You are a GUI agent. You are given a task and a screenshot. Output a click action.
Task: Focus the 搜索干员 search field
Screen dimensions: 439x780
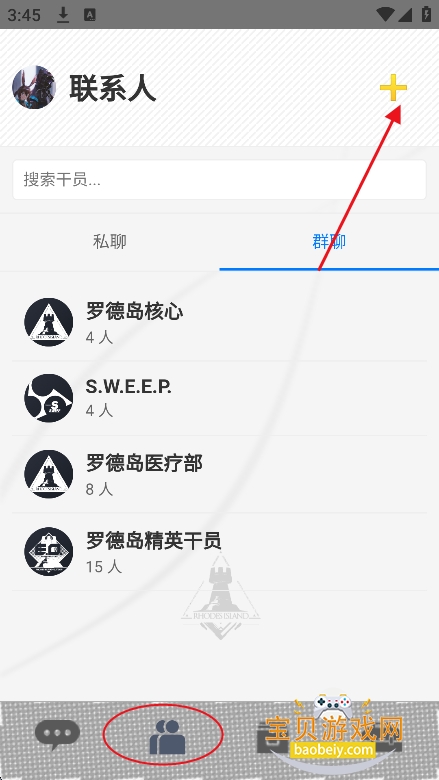point(219,180)
